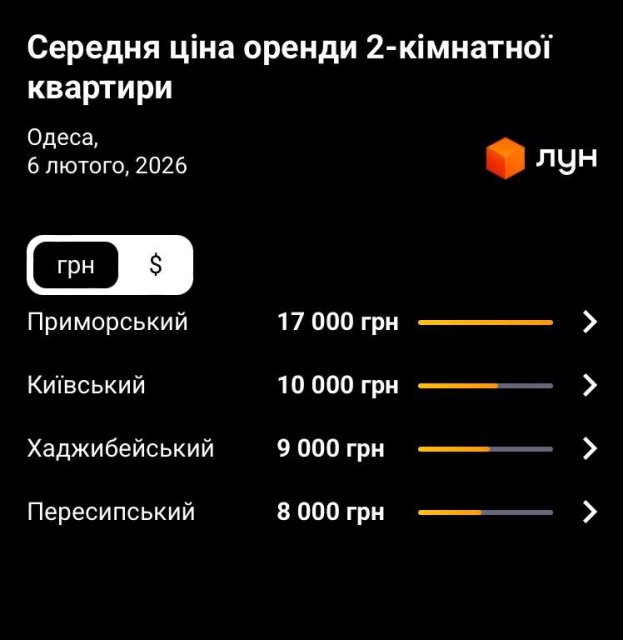
Task: Open Приморський district rent details
Action: pos(589,322)
